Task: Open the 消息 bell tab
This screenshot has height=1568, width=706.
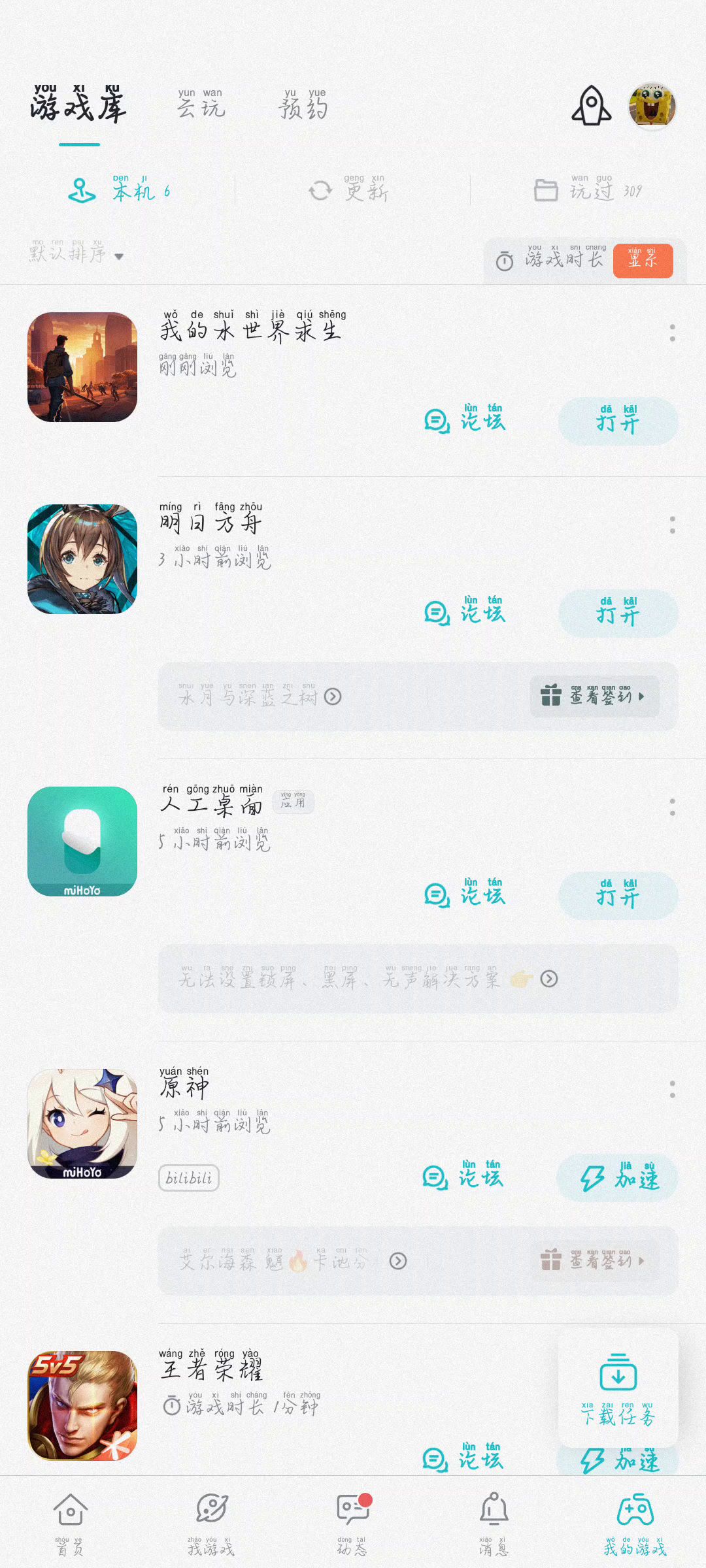Action: click(494, 1522)
